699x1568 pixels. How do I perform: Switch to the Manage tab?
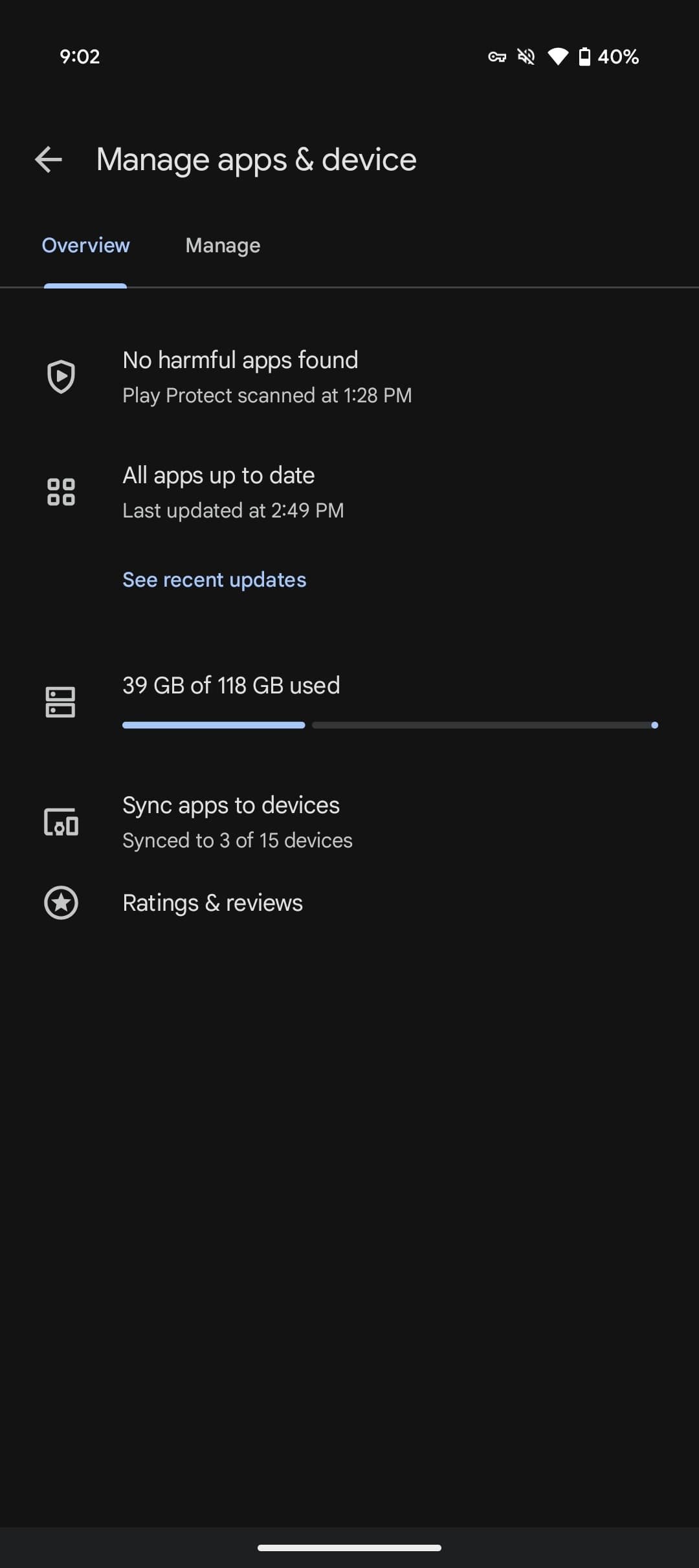tap(223, 245)
